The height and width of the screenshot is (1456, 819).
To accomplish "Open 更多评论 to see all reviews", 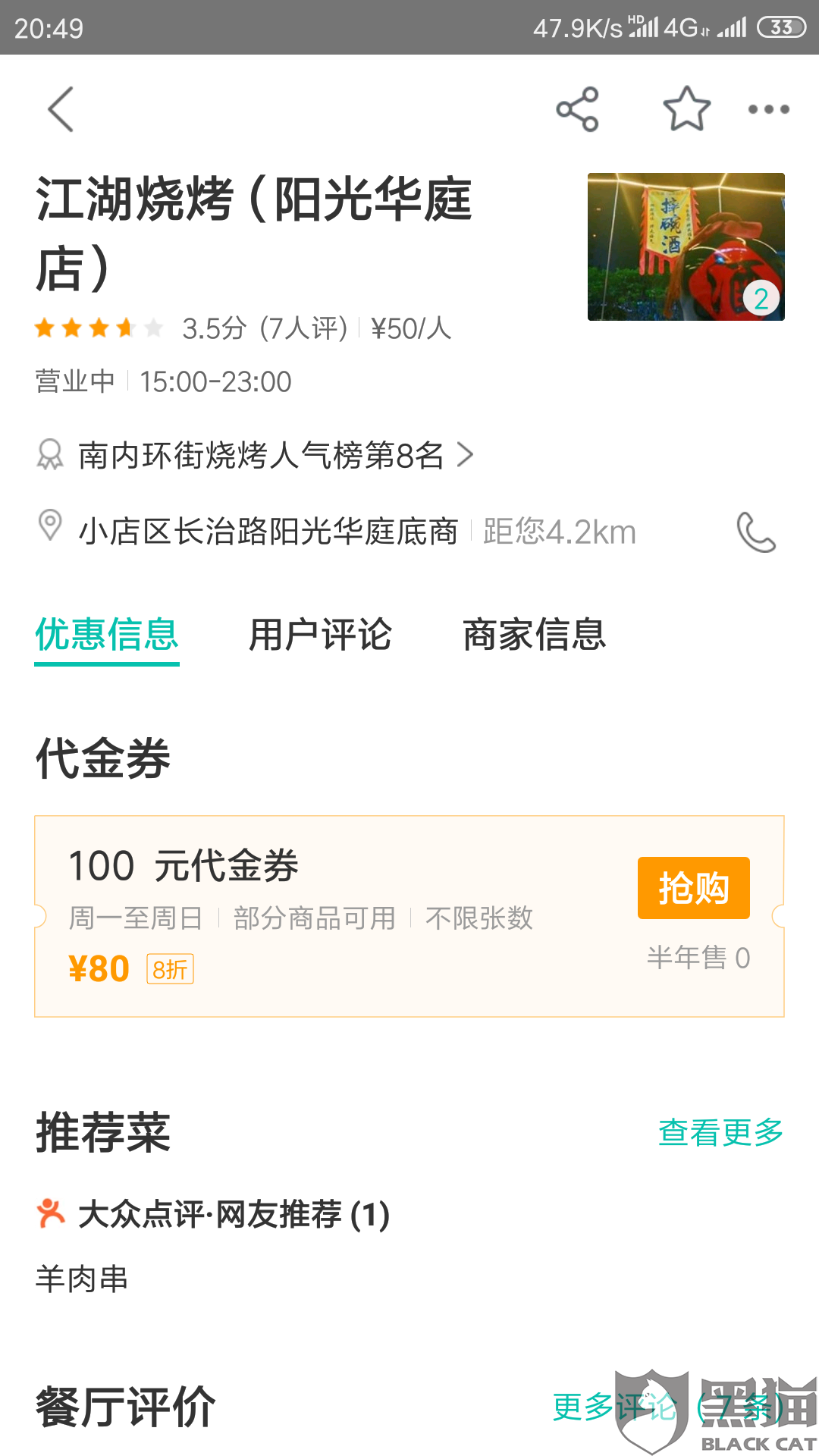I will click(667, 1407).
